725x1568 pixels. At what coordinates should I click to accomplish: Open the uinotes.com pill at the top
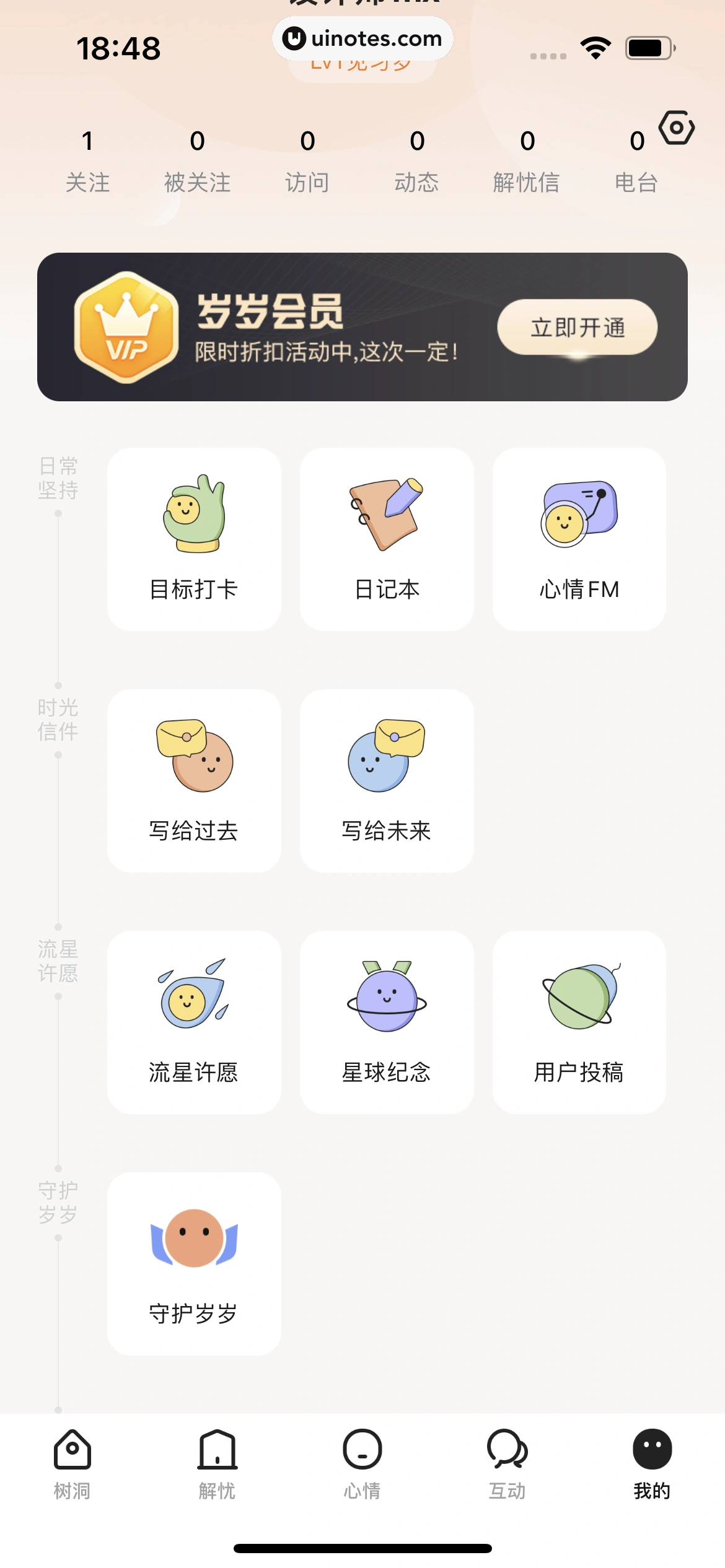pyautogui.click(x=363, y=38)
